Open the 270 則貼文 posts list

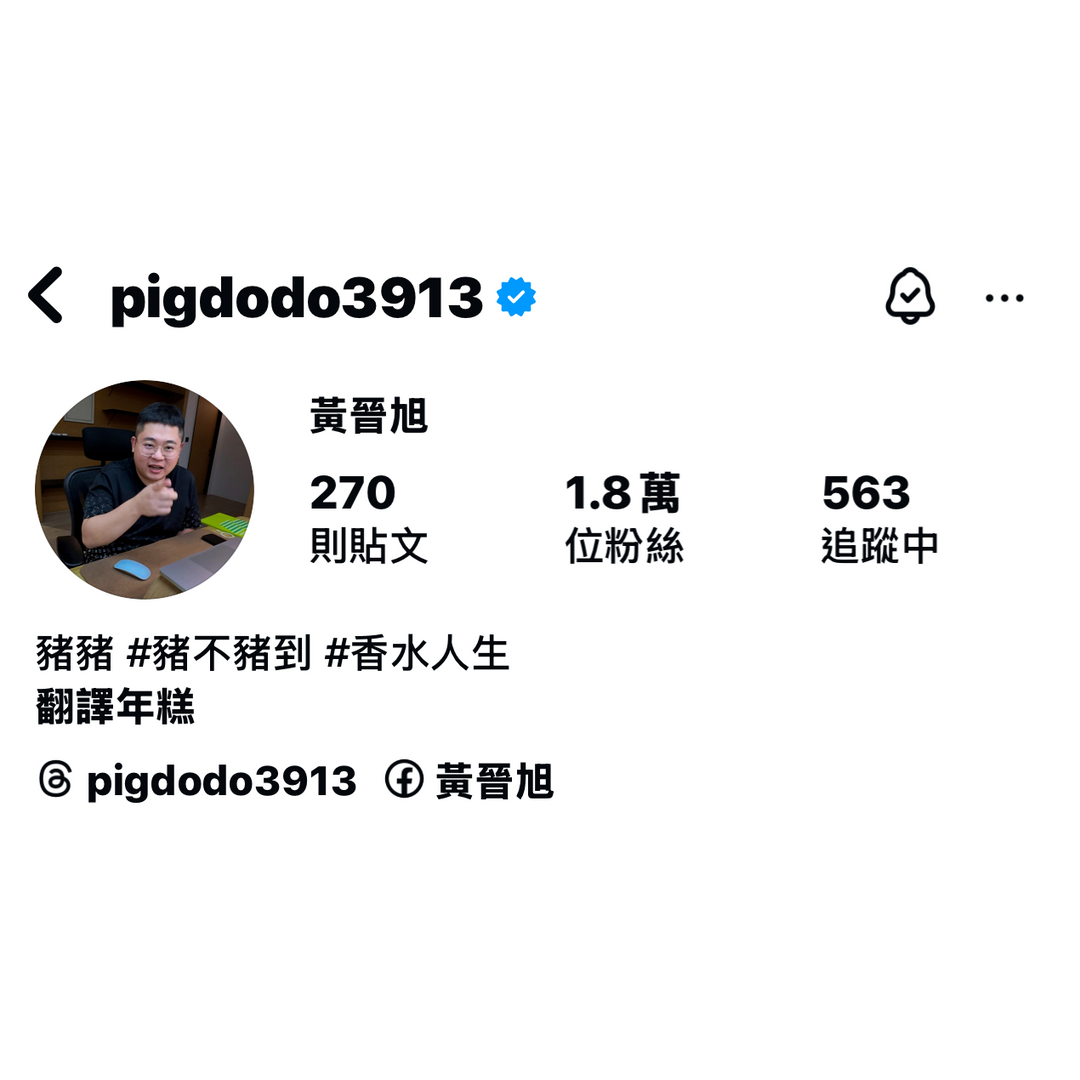click(368, 518)
